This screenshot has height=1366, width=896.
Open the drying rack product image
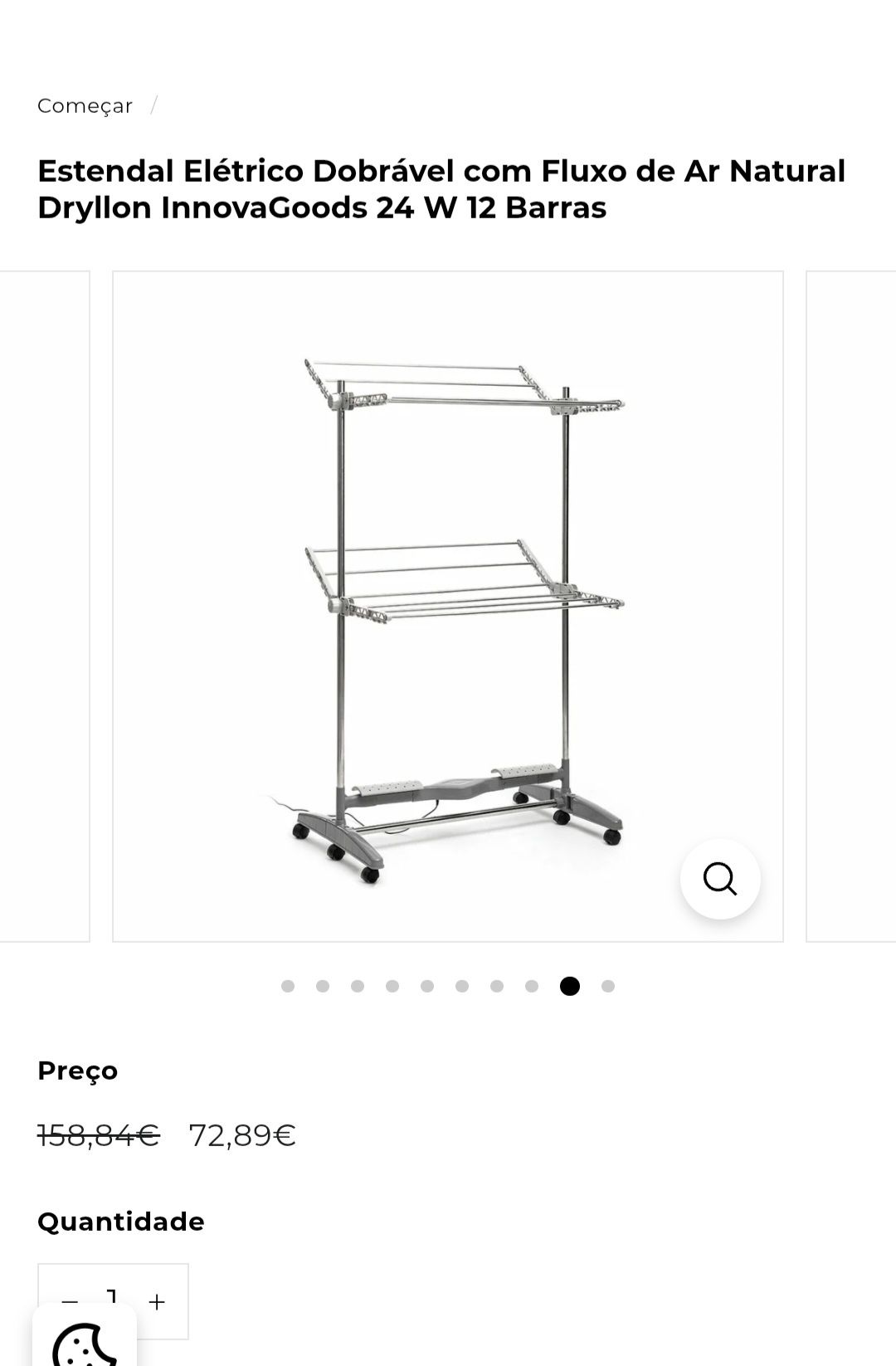[448, 606]
